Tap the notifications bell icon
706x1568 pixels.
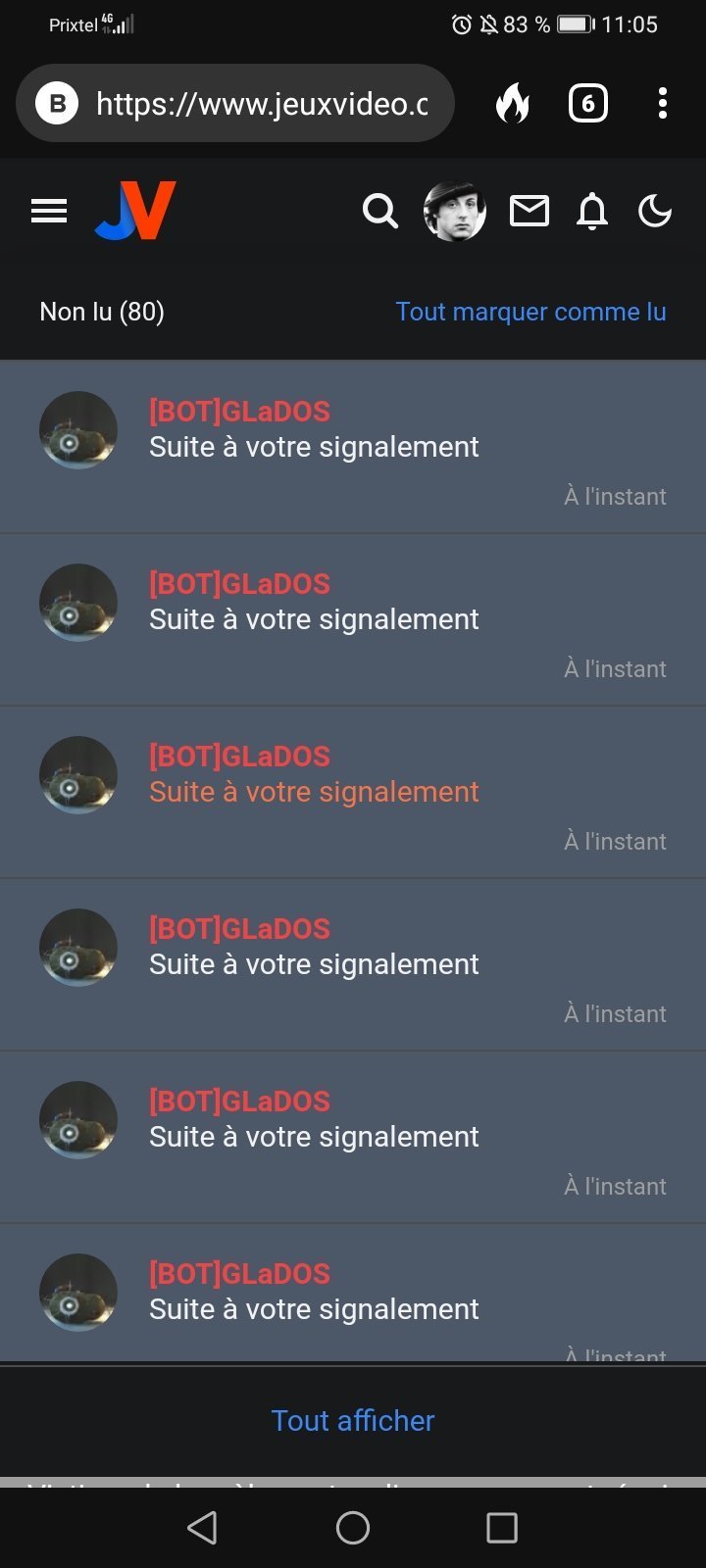[x=592, y=211]
